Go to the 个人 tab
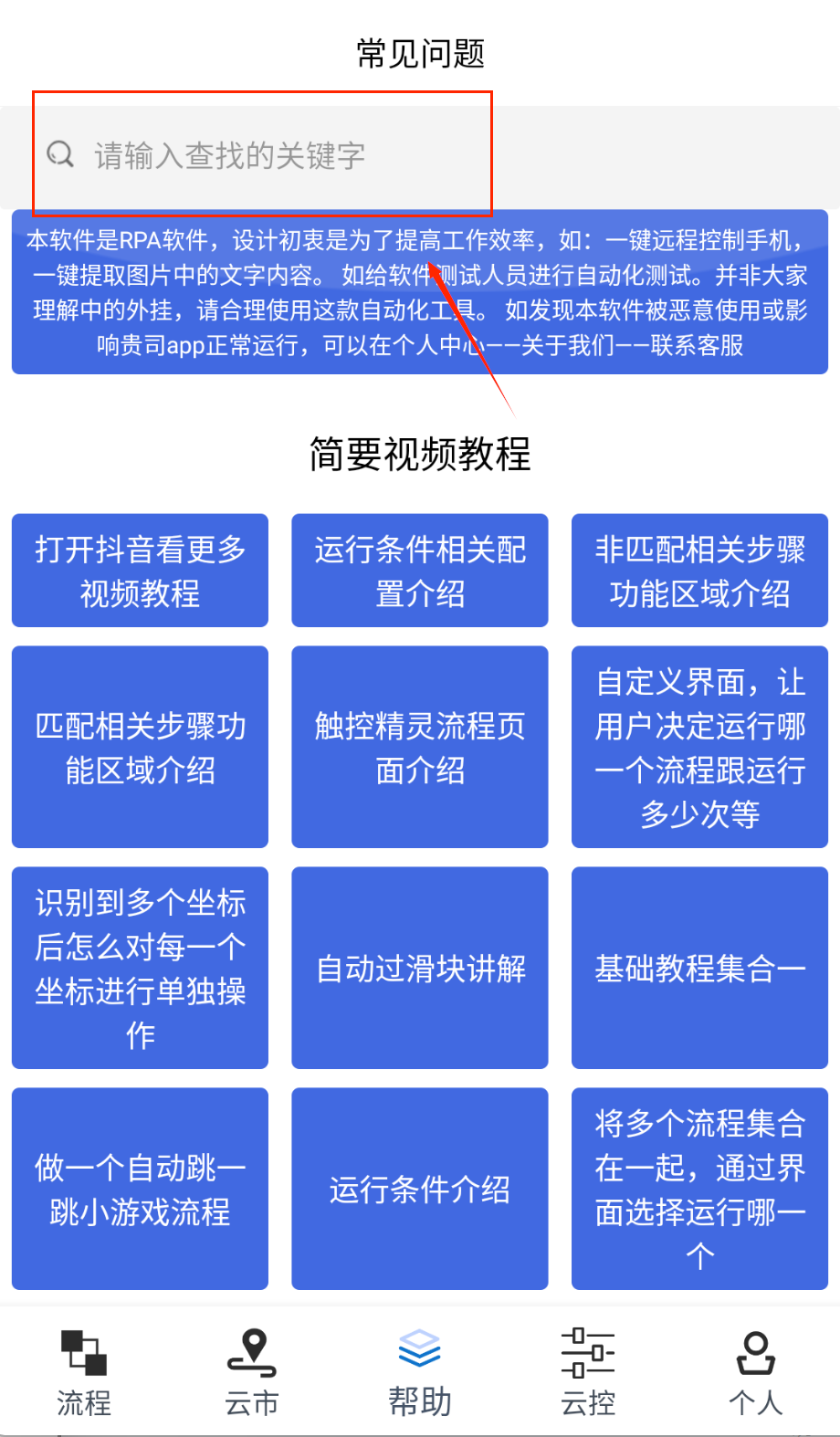This screenshot has height=1437, width=840. 756,1372
